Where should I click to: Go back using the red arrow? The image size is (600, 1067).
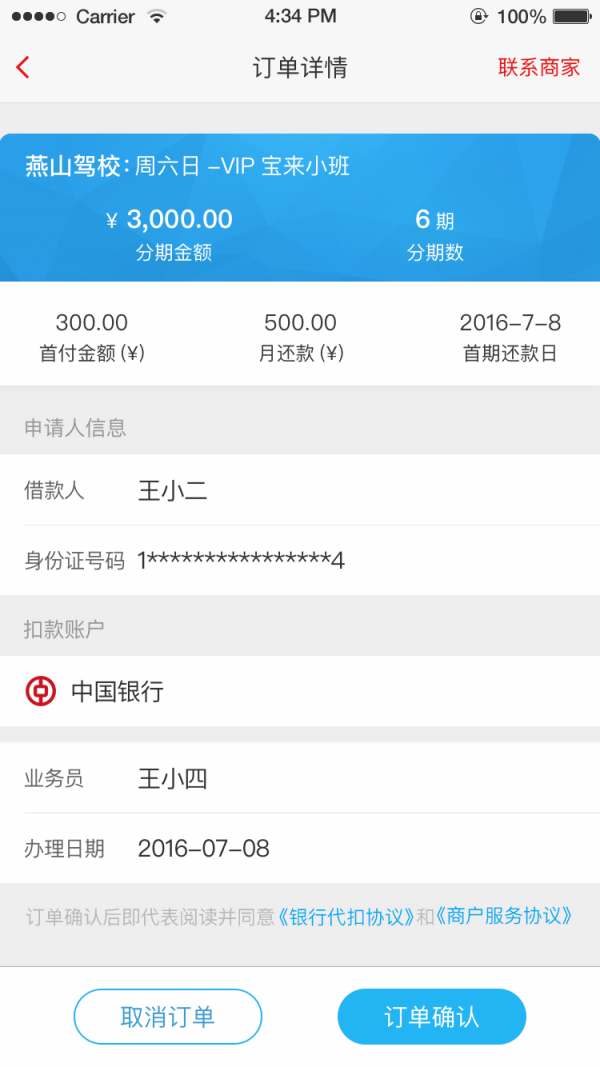click(x=23, y=67)
